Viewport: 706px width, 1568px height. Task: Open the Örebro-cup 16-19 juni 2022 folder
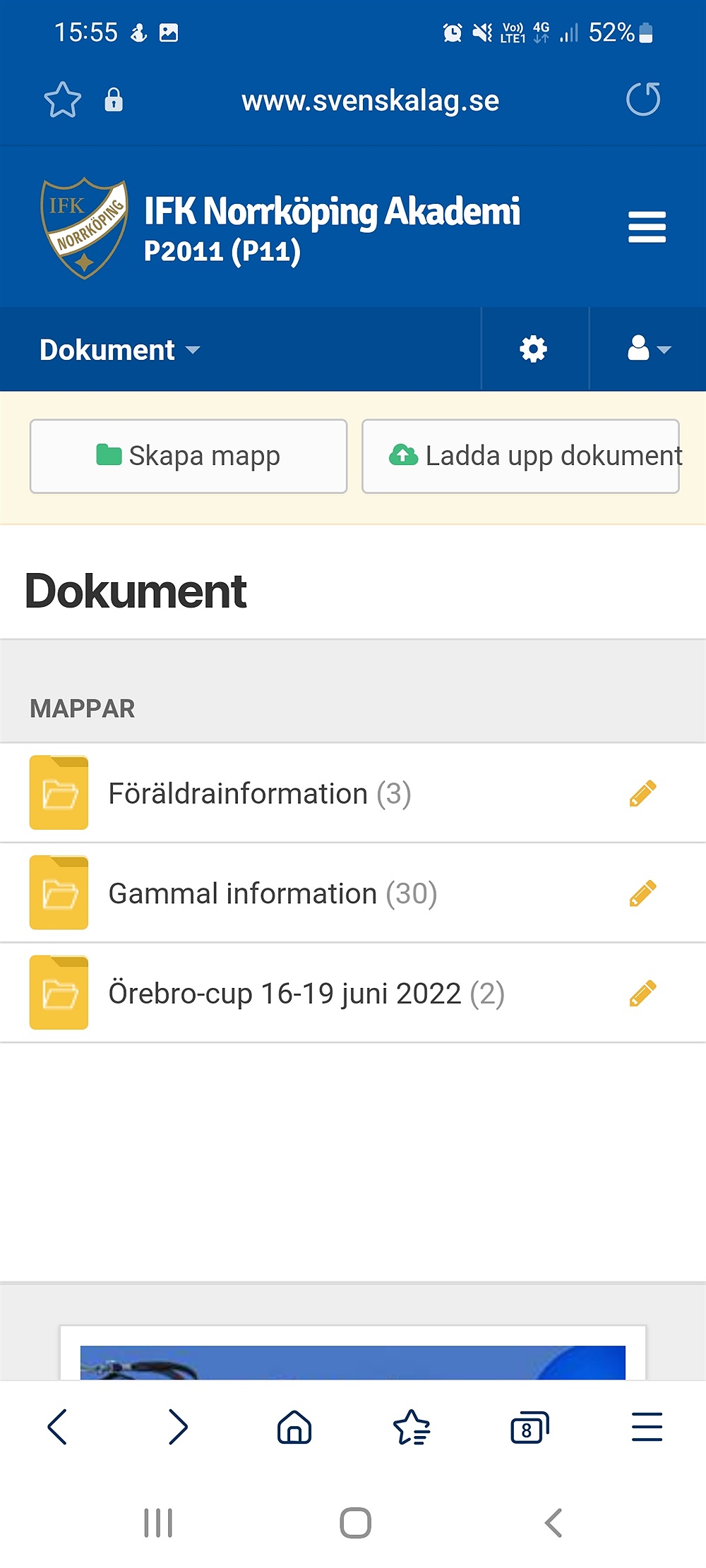click(306, 994)
